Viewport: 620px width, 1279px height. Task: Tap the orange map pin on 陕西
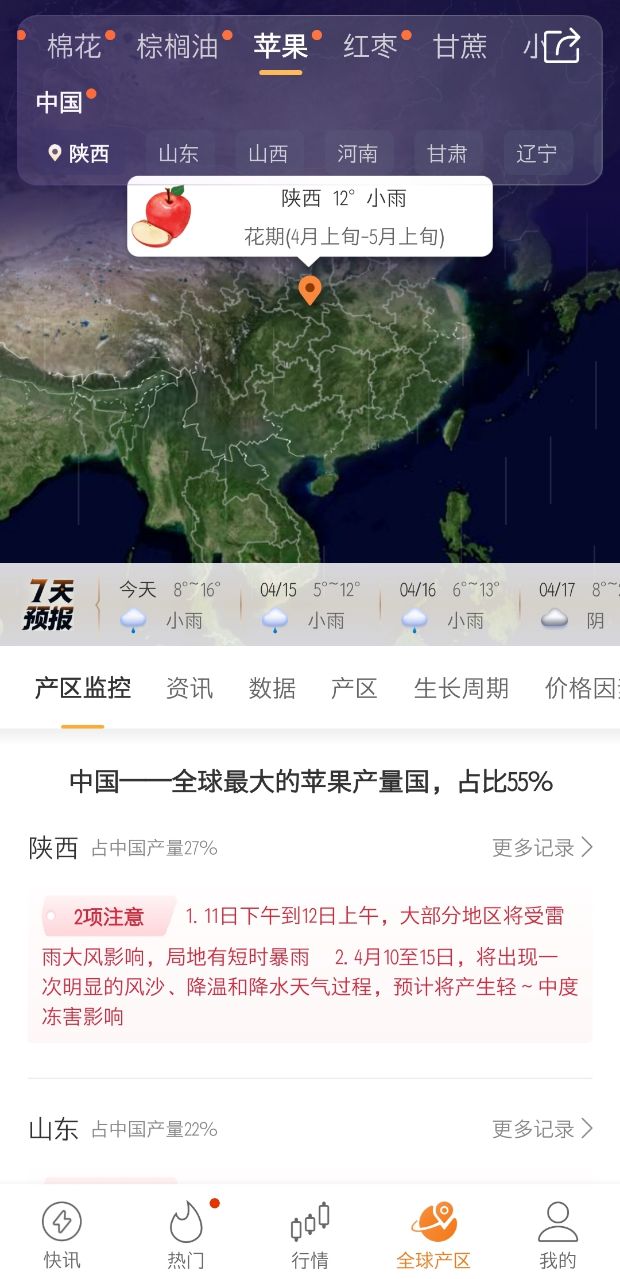310,289
